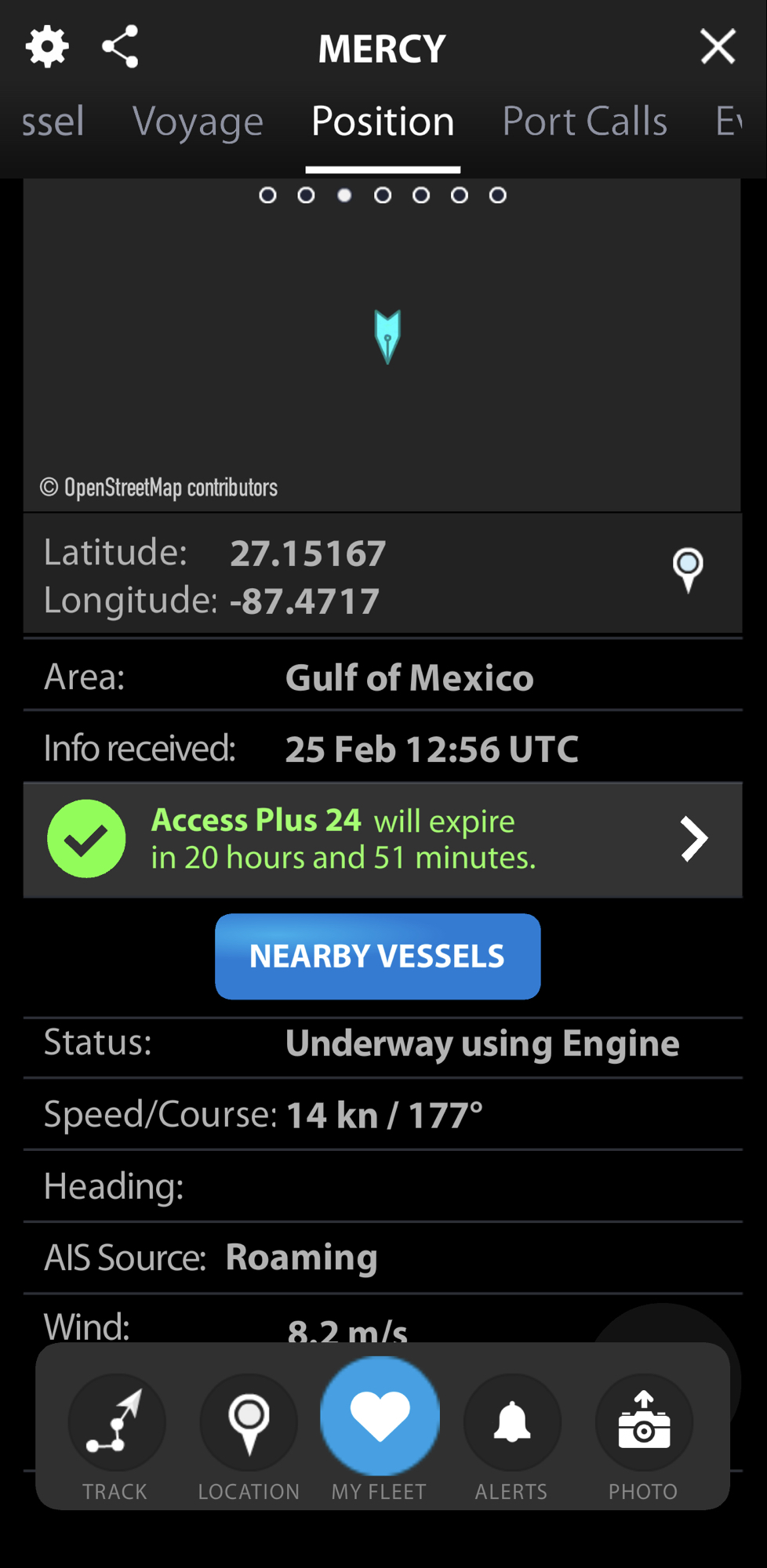Show nearby vessels

tap(377, 956)
